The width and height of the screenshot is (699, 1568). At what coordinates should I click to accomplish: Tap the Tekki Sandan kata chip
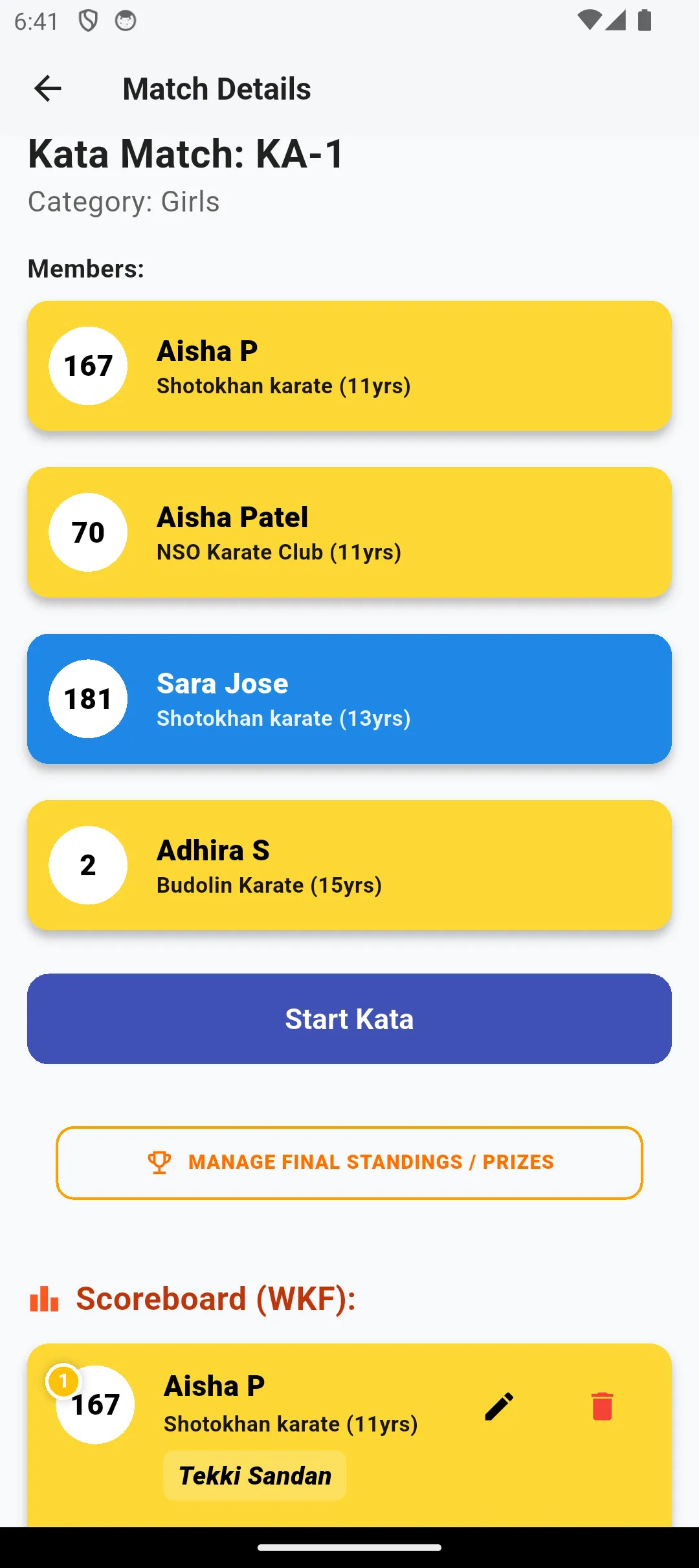click(x=254, y=1475)
